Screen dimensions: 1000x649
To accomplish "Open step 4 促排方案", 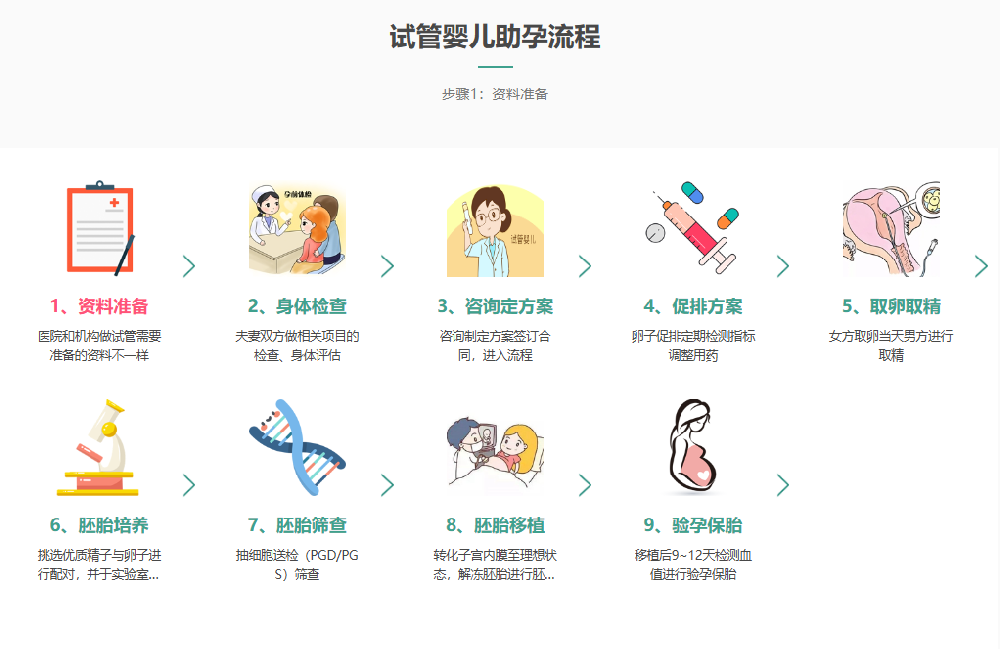I will (x=693, y=306).
